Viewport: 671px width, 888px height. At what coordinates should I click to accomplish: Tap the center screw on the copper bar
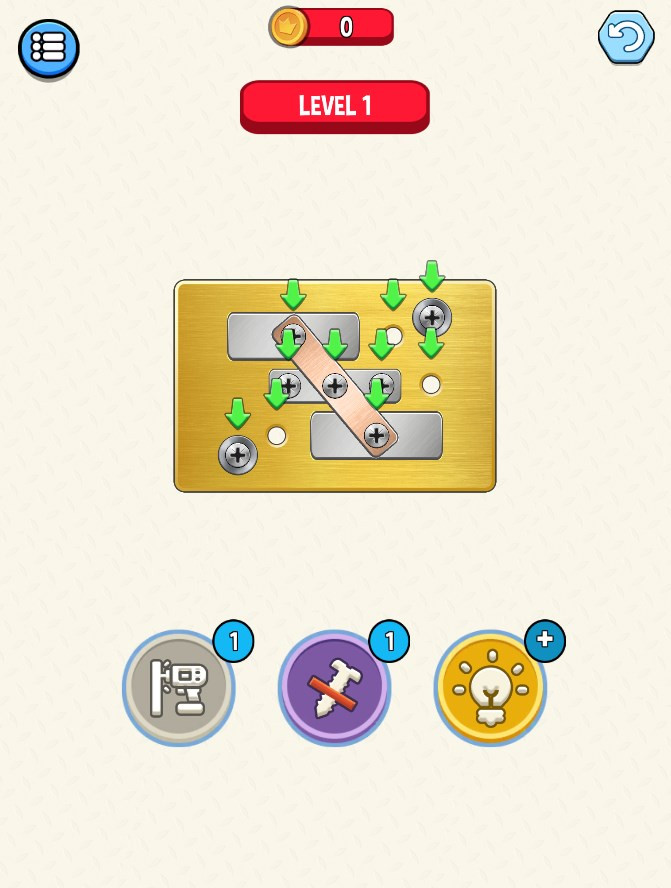tap(335, 385)
